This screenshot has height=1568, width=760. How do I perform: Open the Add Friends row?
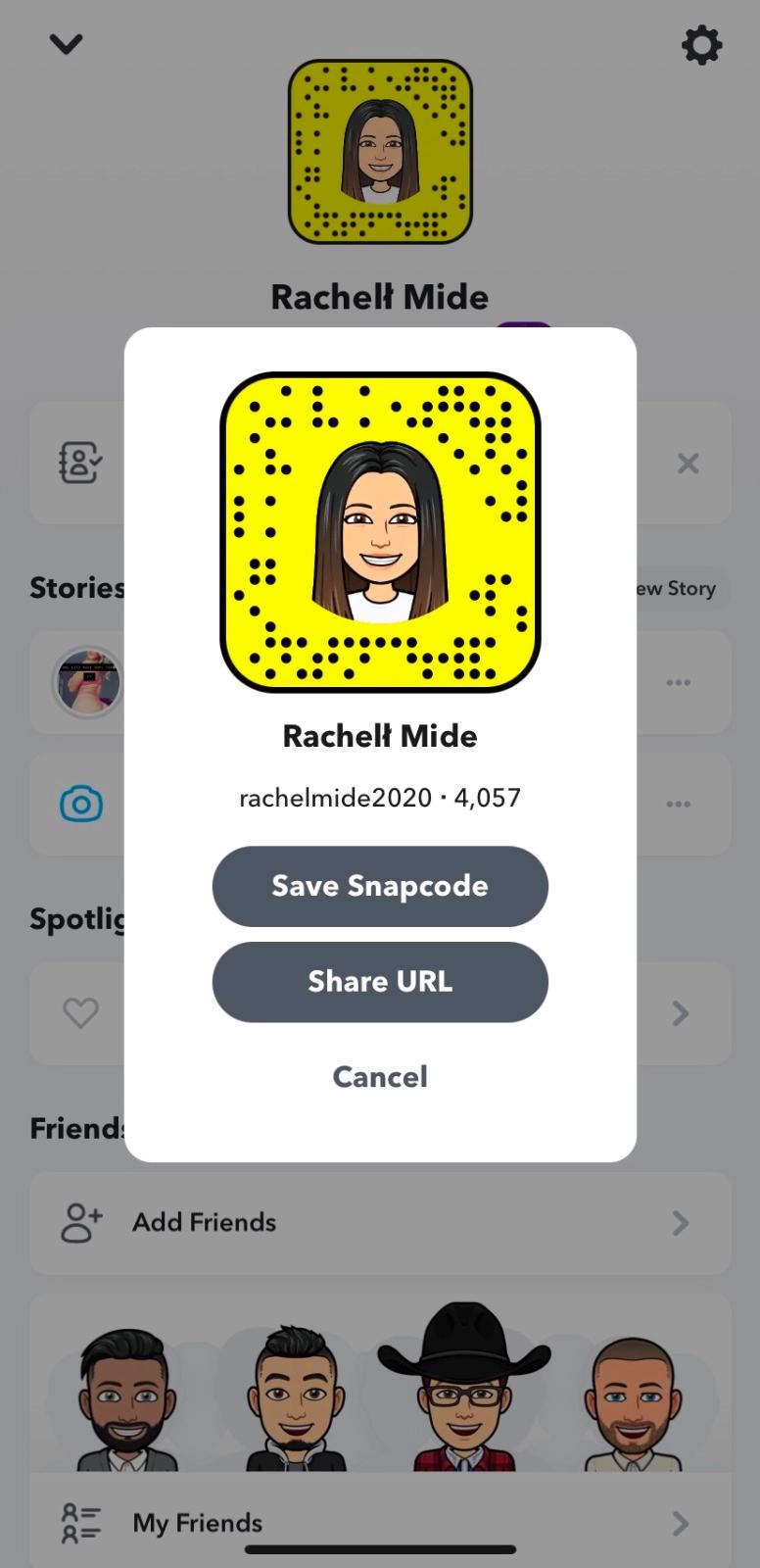tap(380, 1222)
